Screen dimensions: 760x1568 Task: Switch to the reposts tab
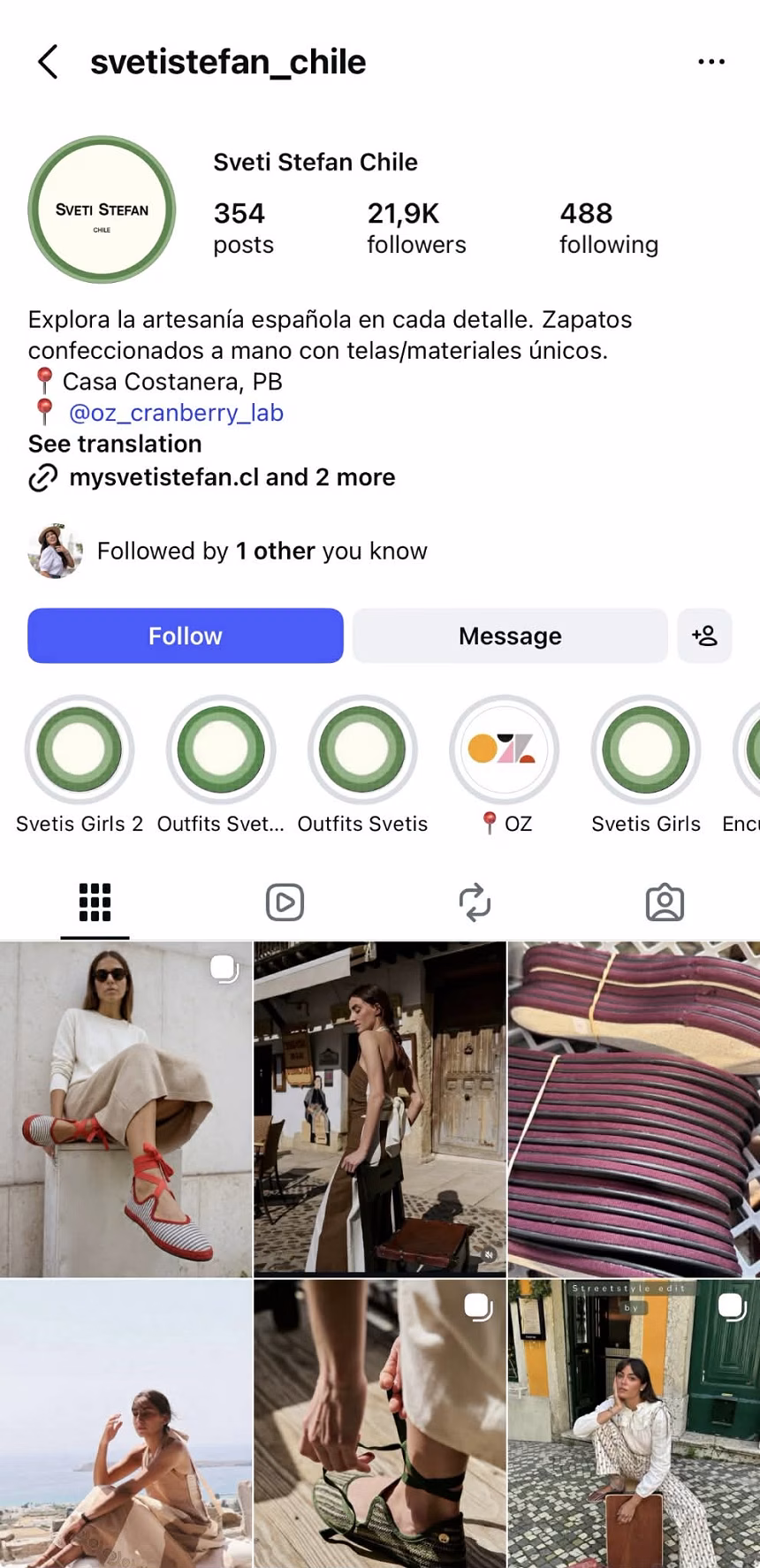(475, 902)
